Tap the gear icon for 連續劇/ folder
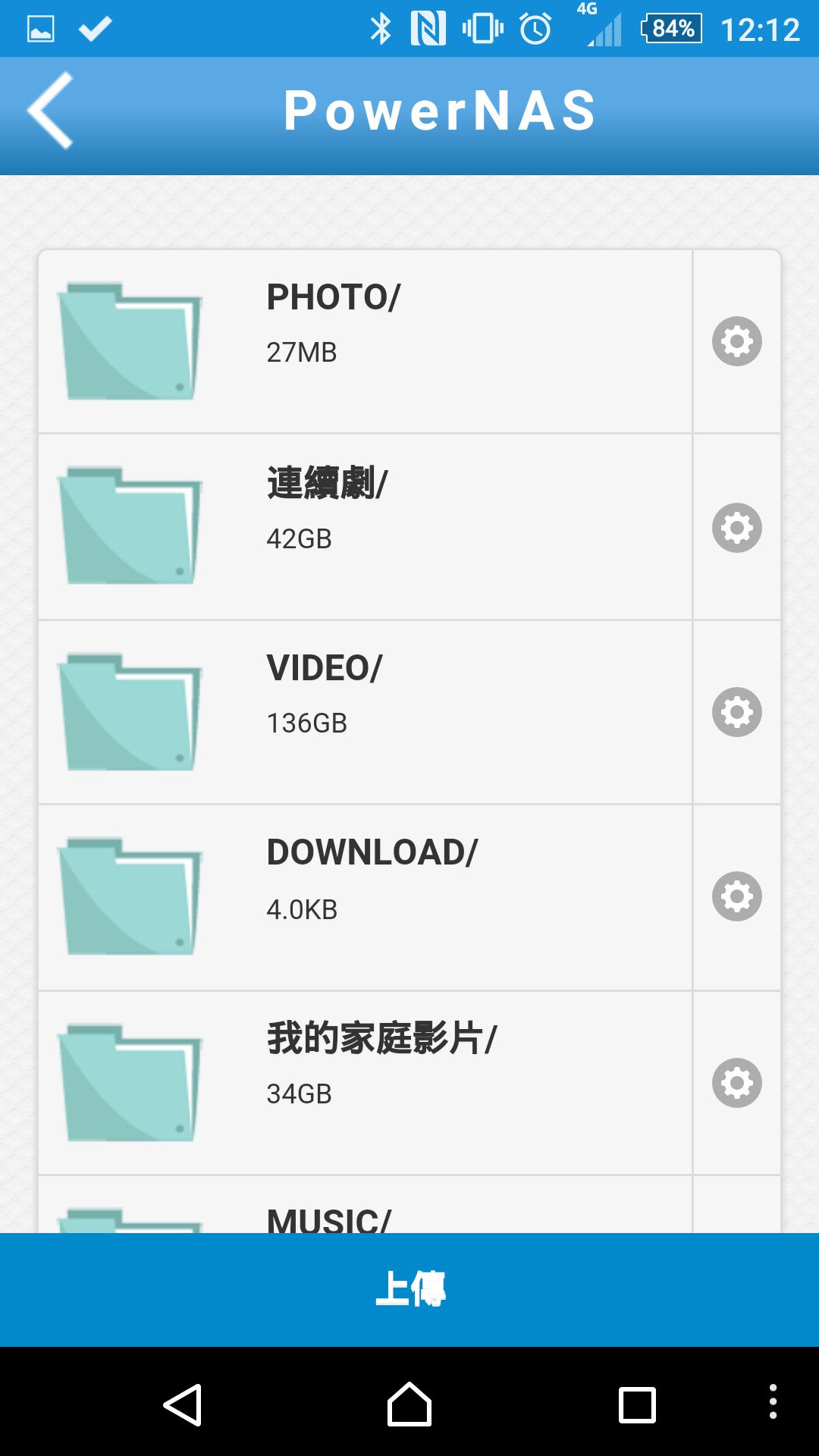 pyautogui.click(x=736, y=527)
